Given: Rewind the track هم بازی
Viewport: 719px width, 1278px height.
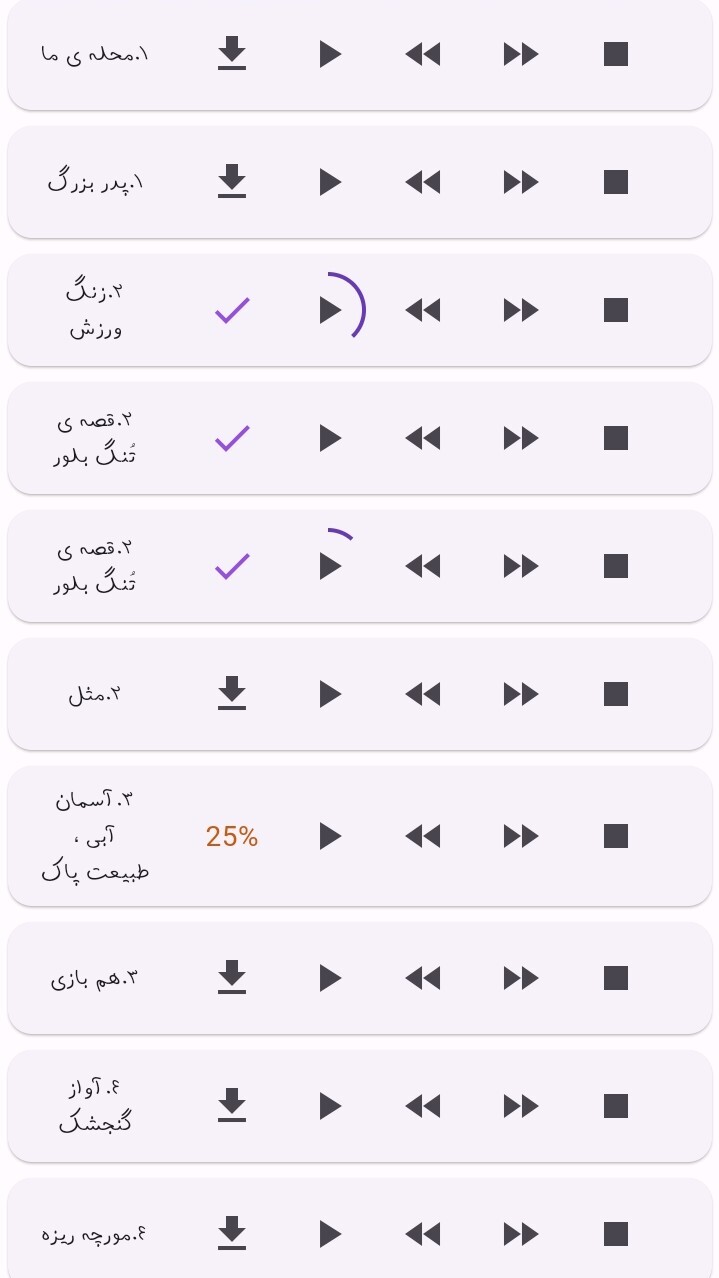Looking at the screenshot, I should 423,978.
